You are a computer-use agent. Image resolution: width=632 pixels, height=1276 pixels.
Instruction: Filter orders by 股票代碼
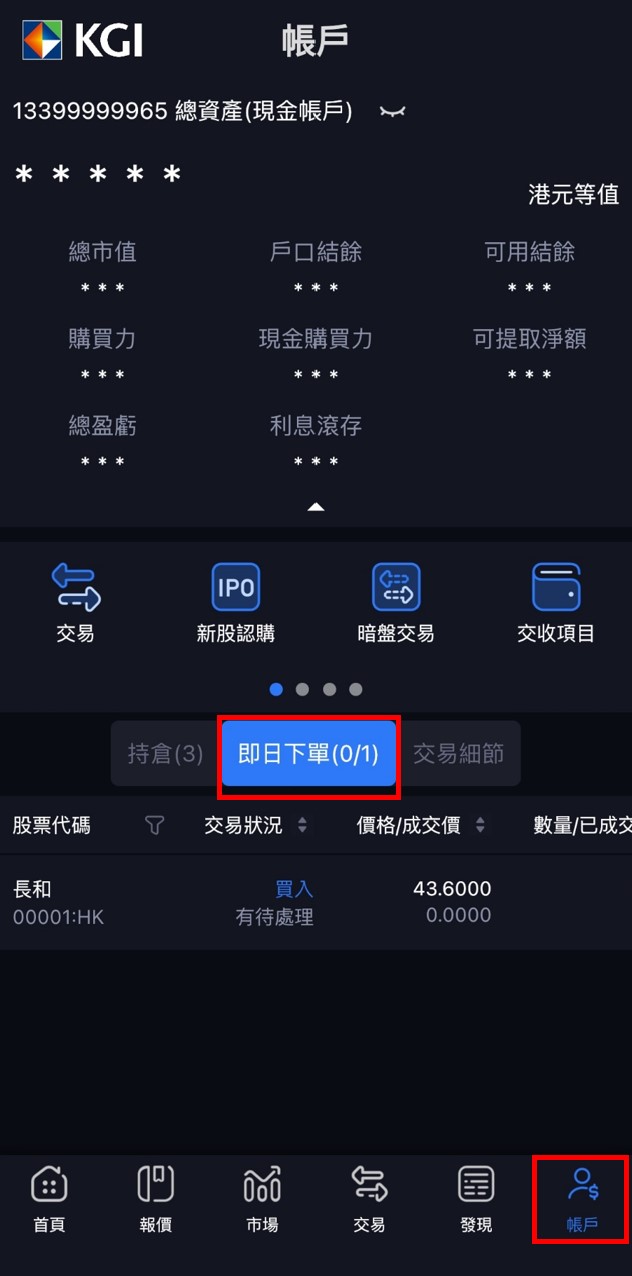154,825
